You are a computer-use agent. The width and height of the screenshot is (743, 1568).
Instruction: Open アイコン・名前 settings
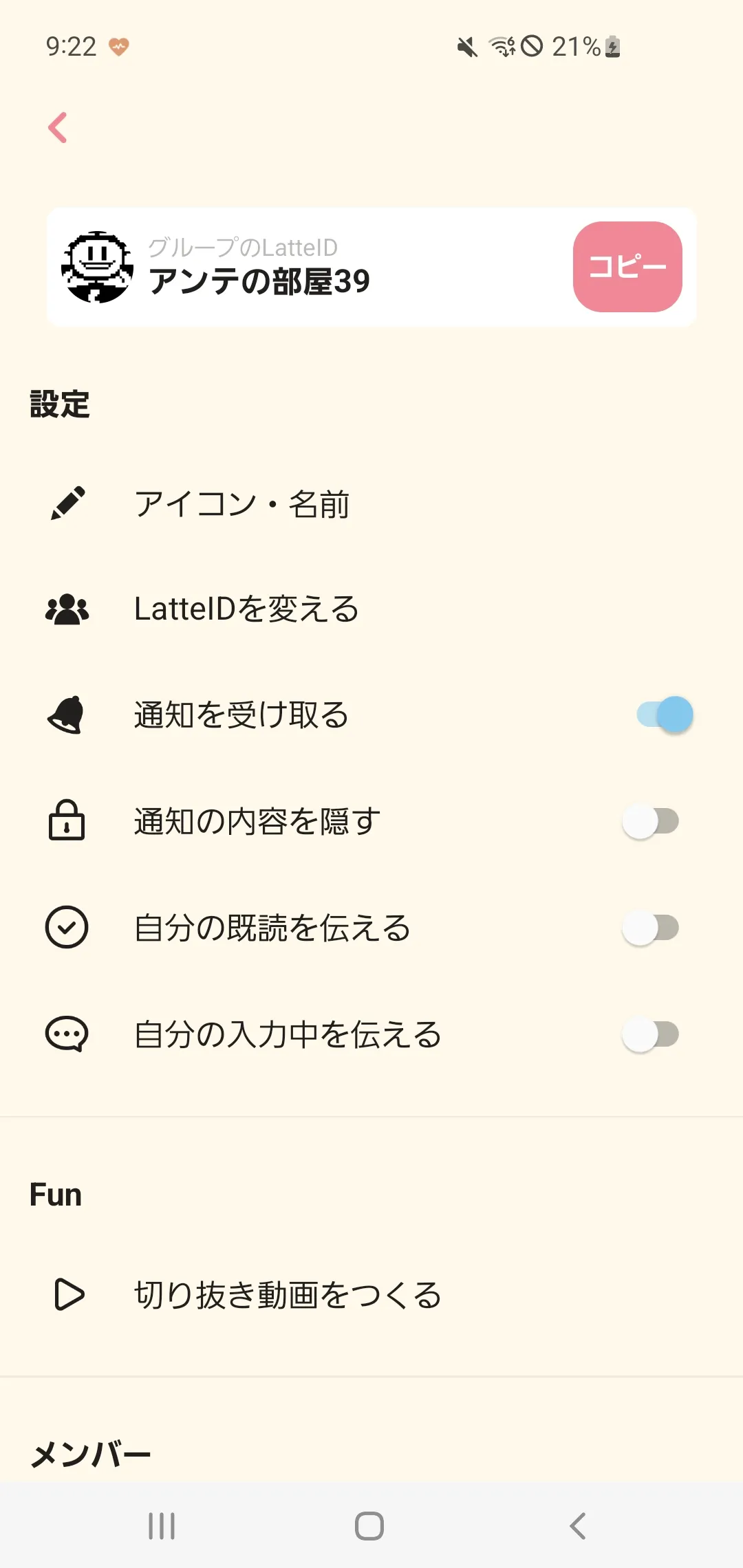tap(241, 504)
